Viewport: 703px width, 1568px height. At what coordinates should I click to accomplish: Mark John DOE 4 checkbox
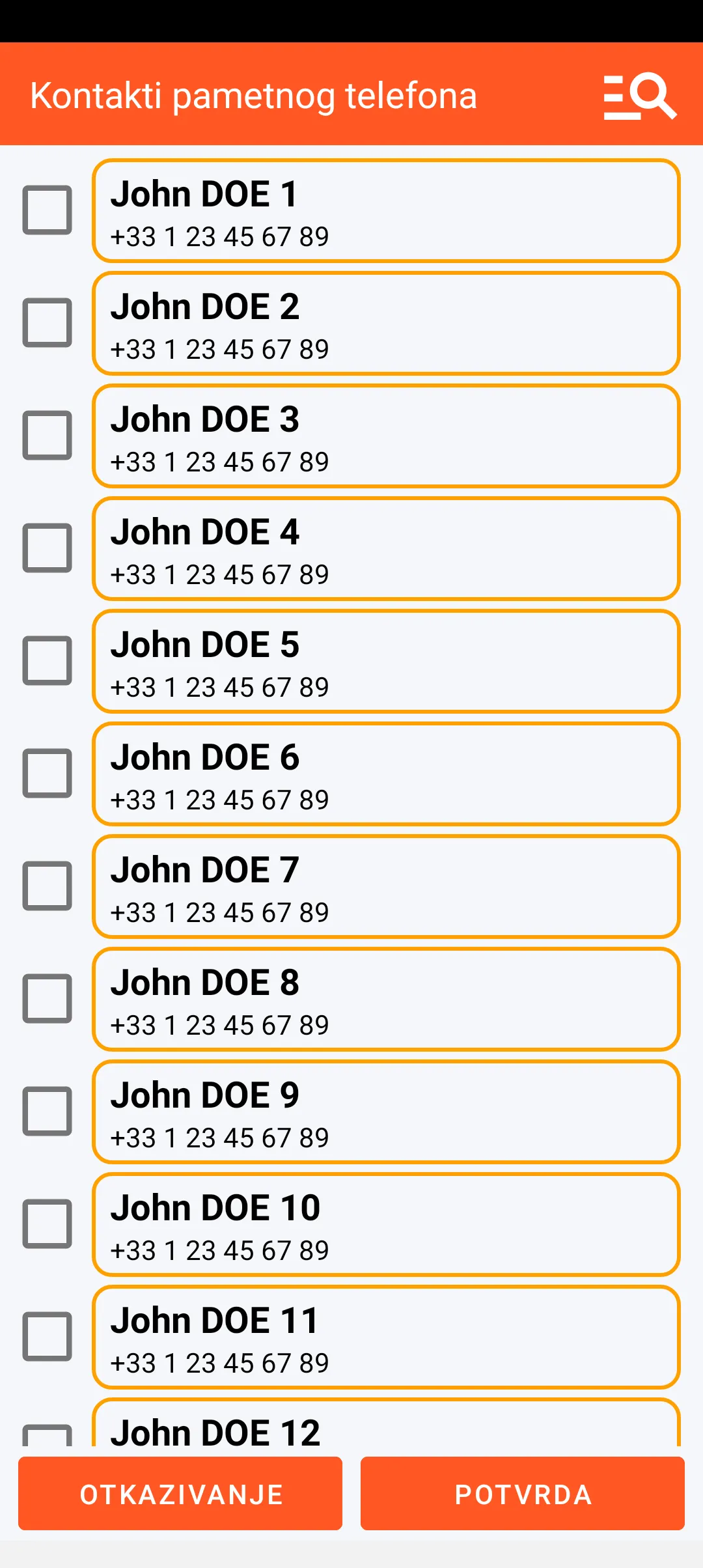[x=48, y=548]
